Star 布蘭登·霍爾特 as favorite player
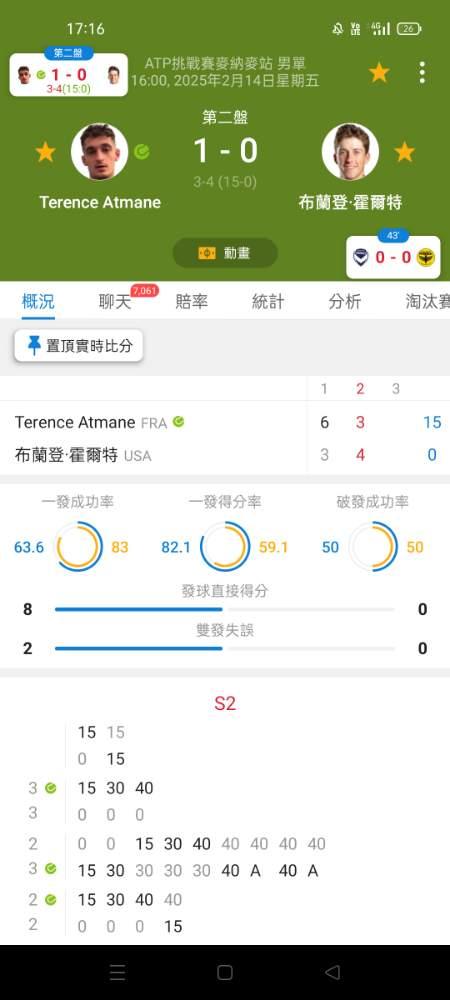 tap(404, 152)
